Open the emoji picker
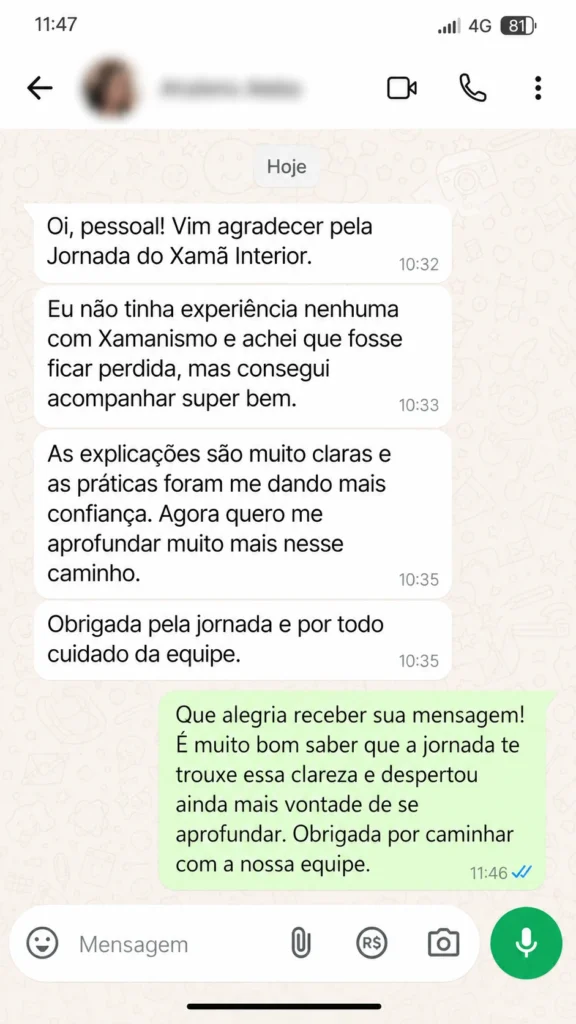Screen dimensions: 576x1024 click(42, 944)
